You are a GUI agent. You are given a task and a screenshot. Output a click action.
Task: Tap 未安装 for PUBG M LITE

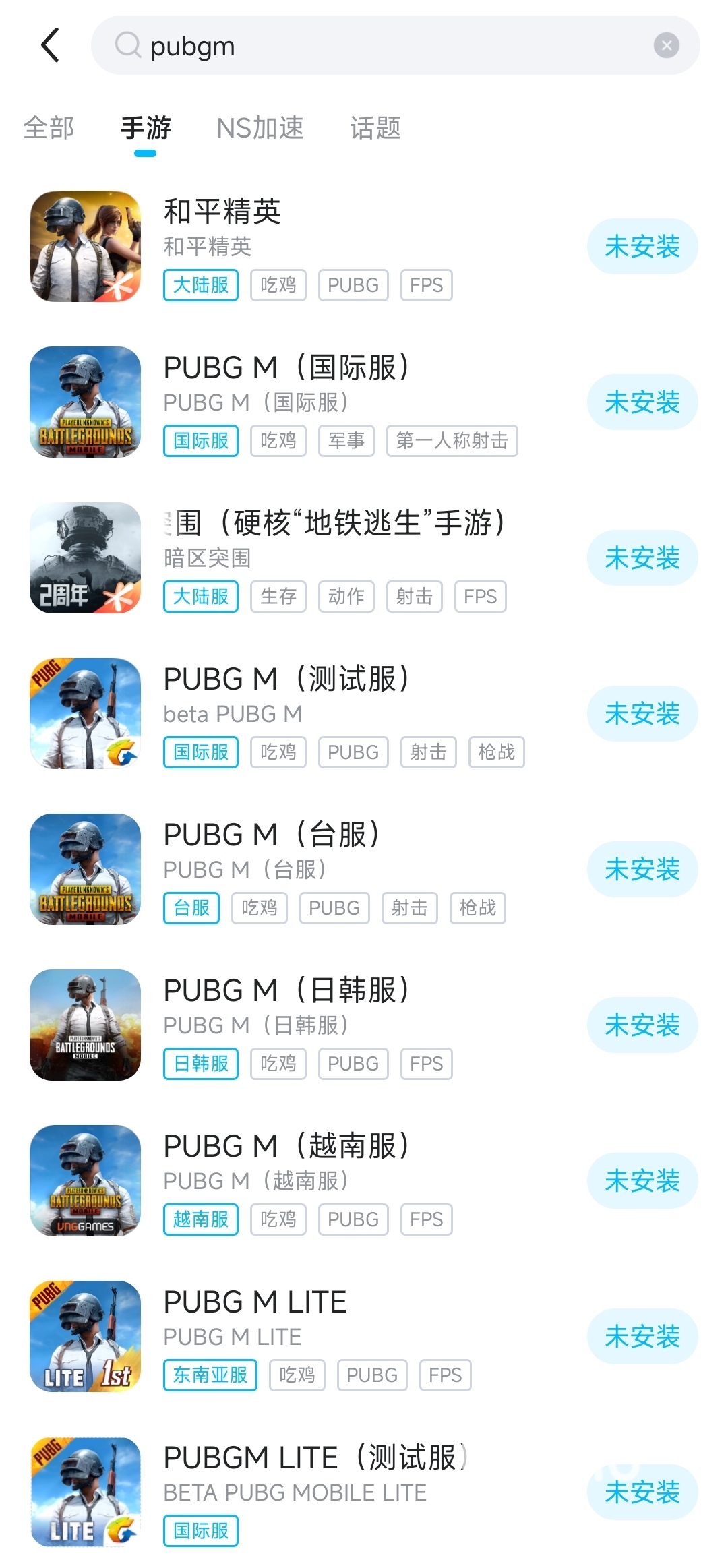tap(642, 1337)
